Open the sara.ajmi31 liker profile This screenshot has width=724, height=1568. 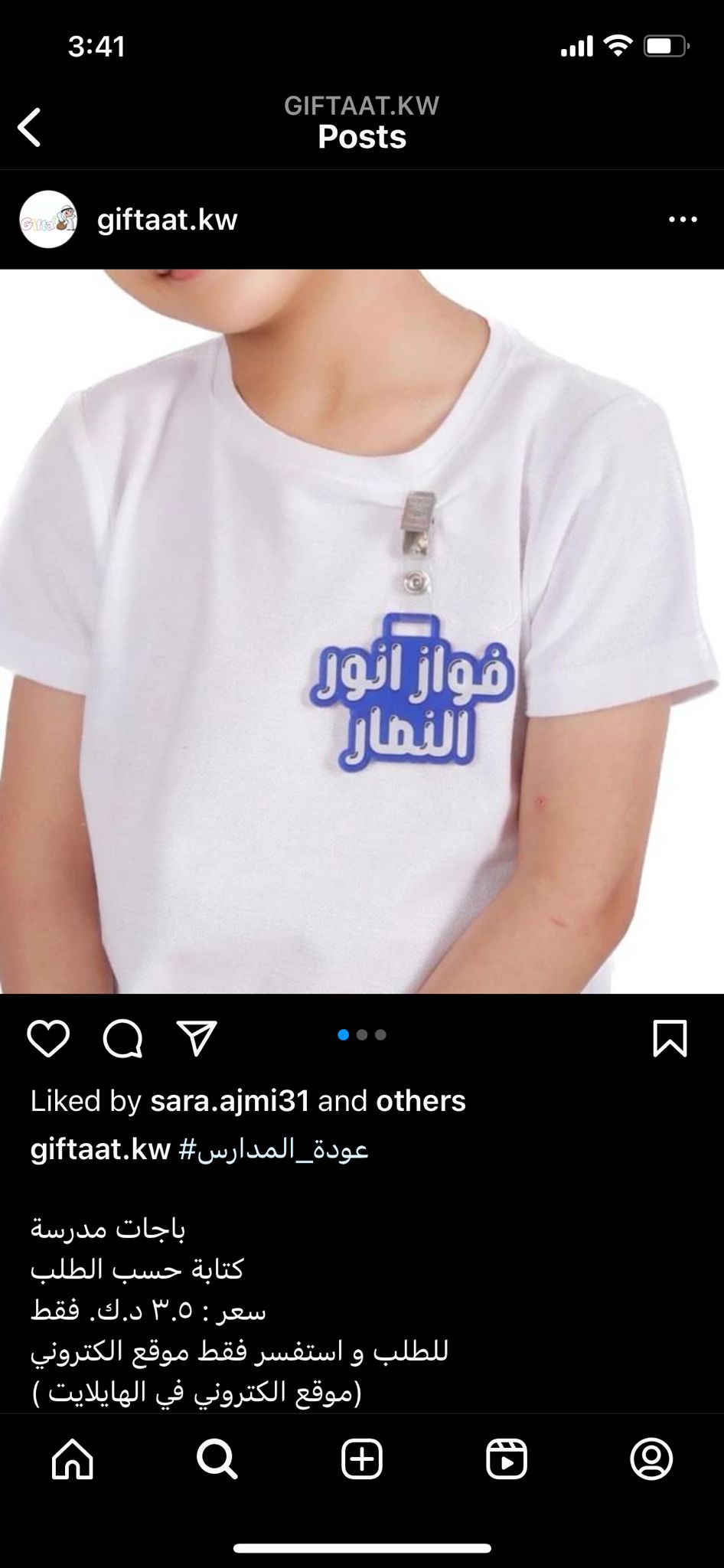230,1101
